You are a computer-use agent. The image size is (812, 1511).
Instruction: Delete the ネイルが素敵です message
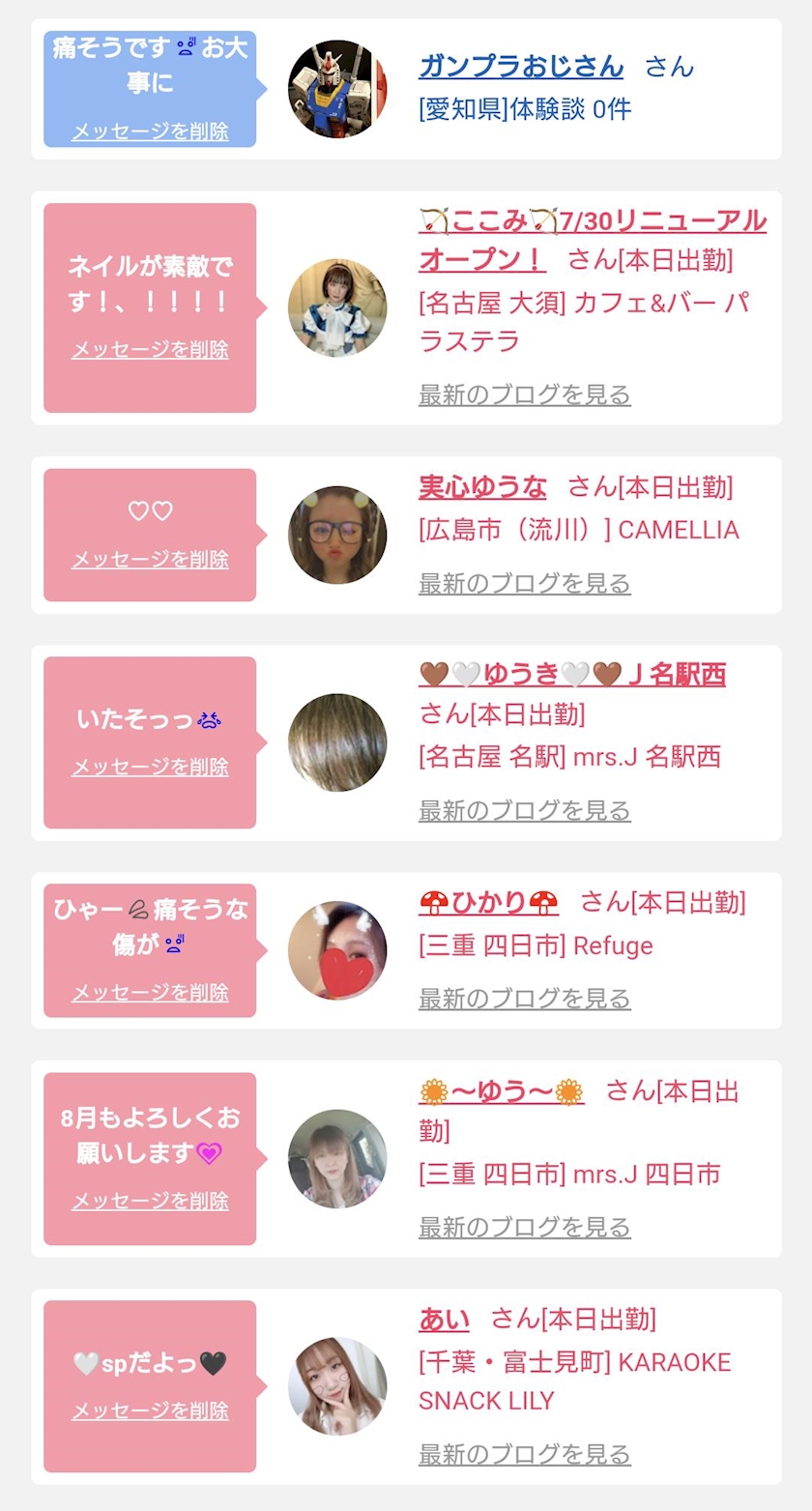(150, 349)
